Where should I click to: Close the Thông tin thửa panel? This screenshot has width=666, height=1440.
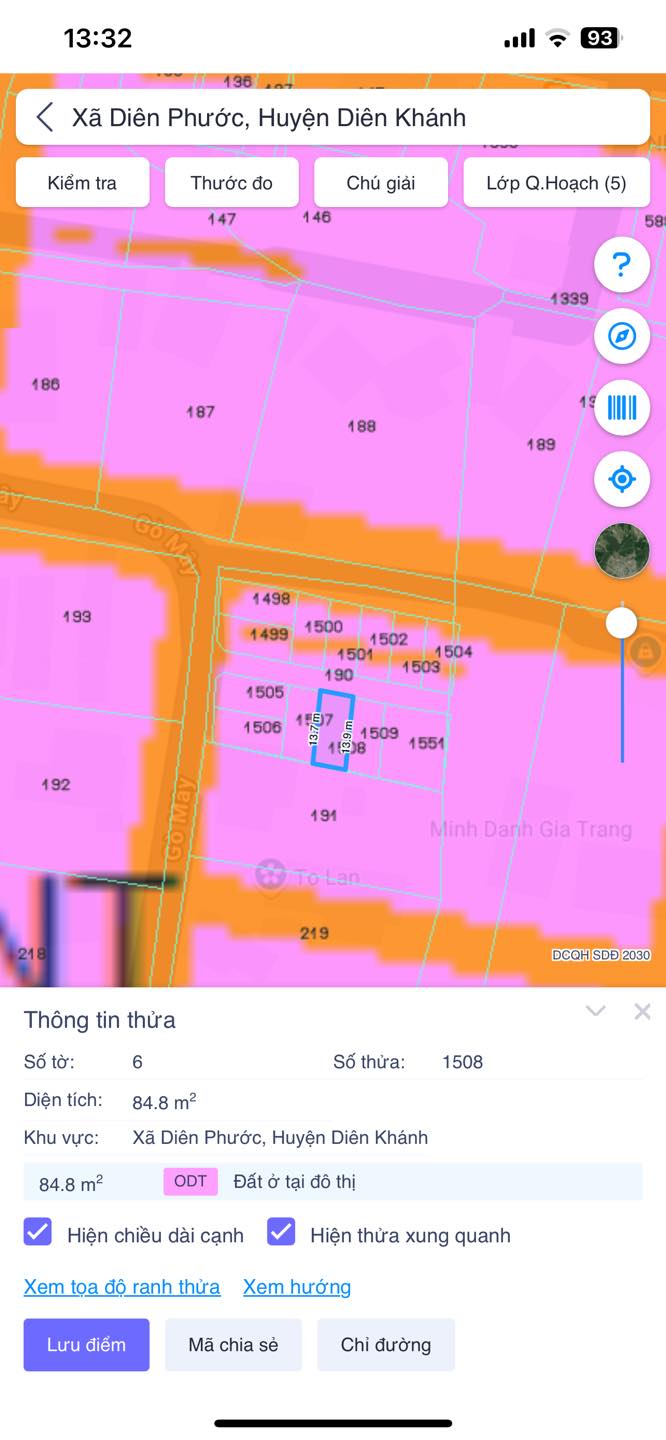click(x=643, y=1011)
